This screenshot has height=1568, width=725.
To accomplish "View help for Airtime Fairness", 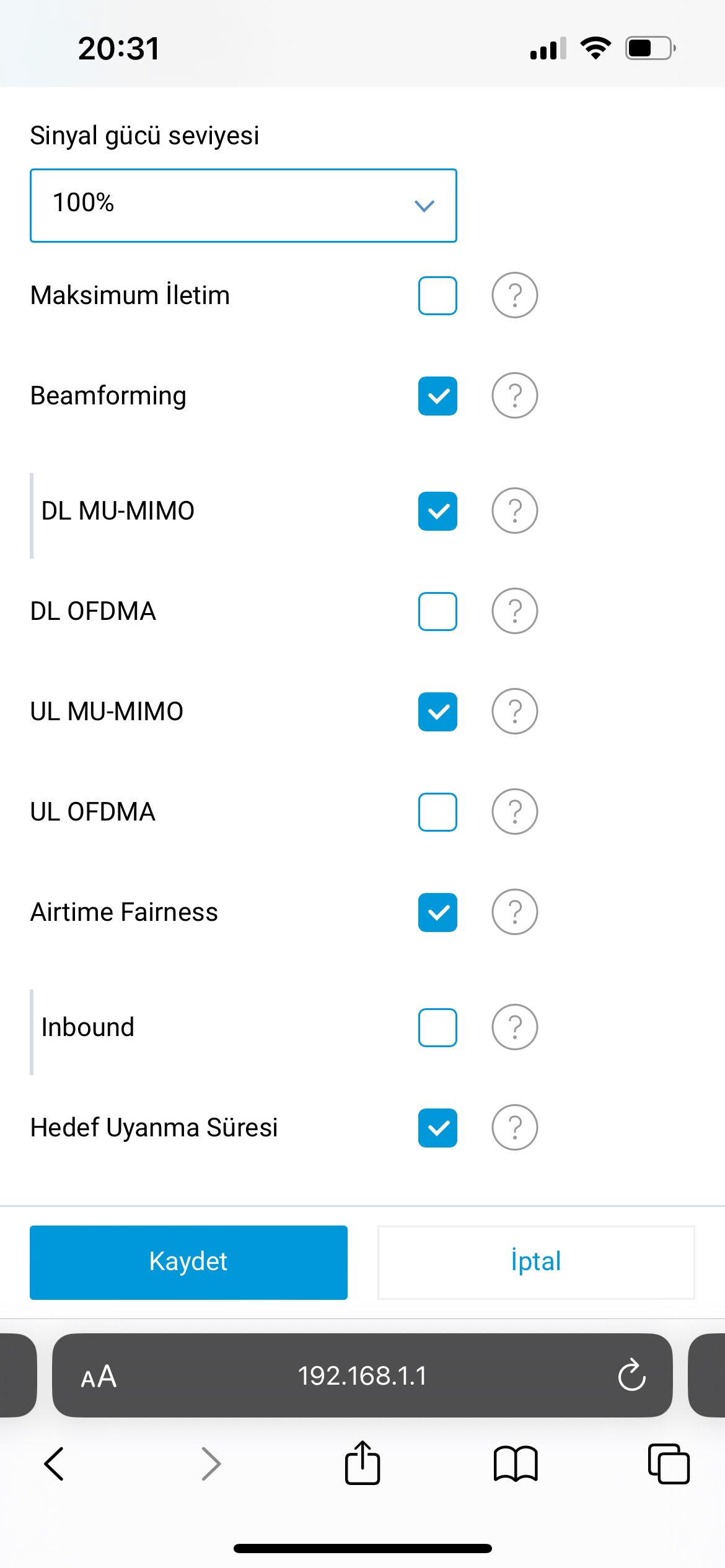I will (514, 912).
